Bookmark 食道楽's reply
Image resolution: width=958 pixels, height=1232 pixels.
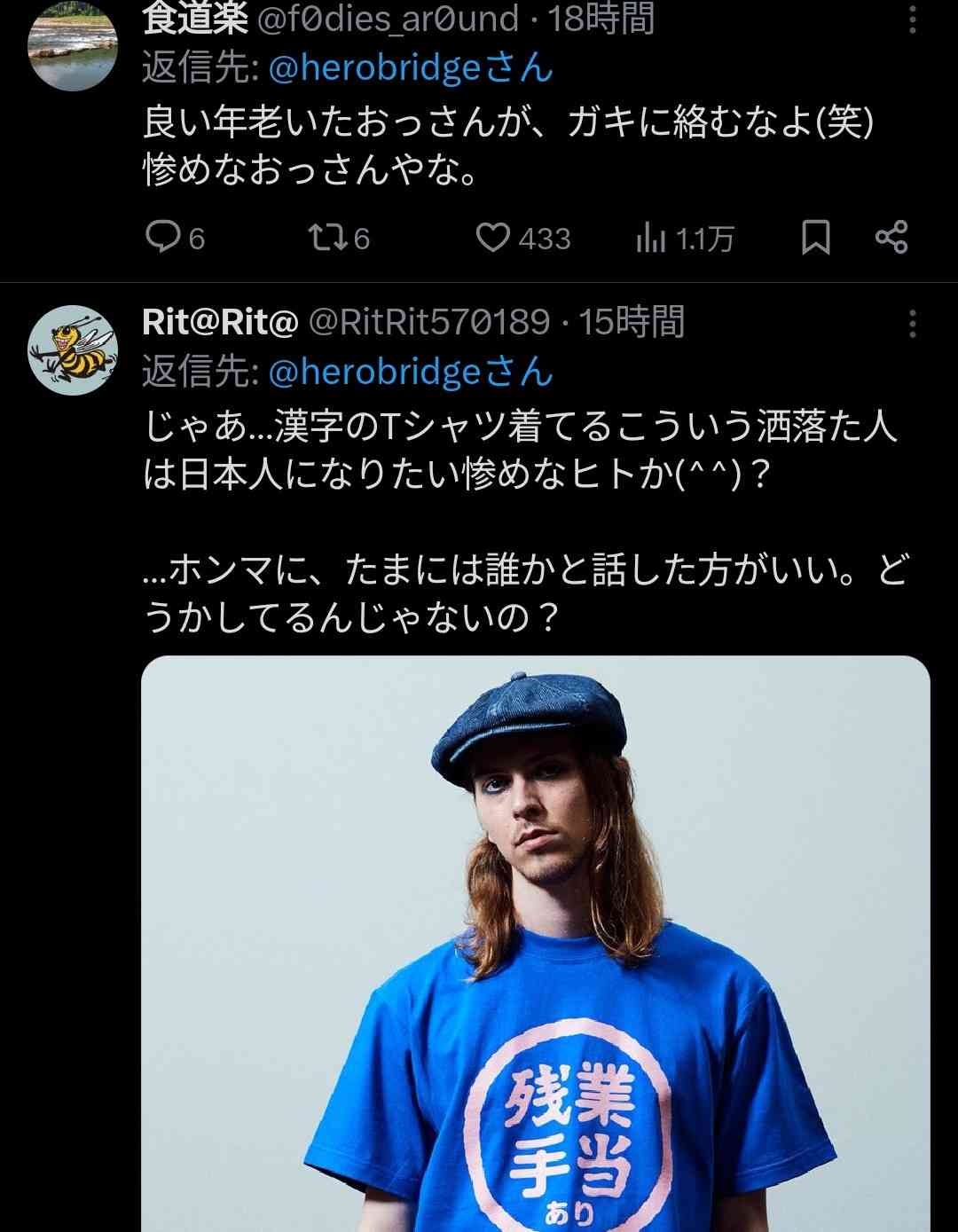coord(815,238)
